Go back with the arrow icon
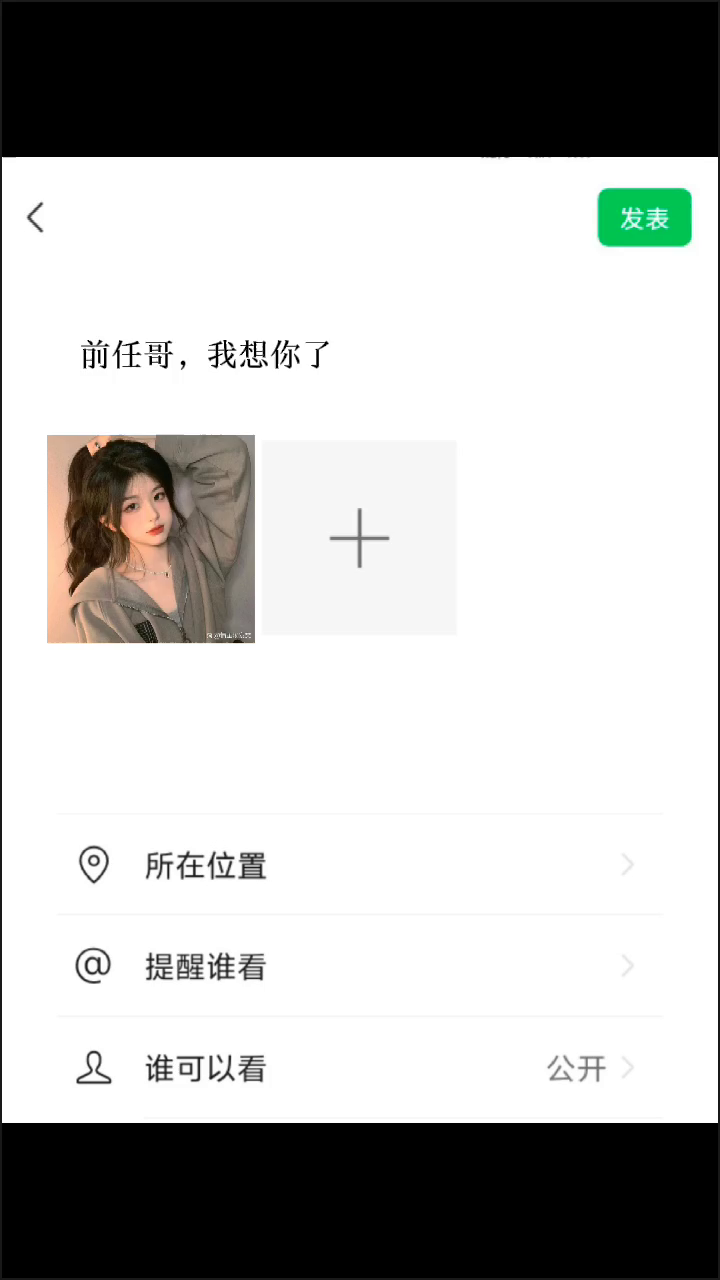Viewport: 720px width, 1280px height. click(36, 217)
